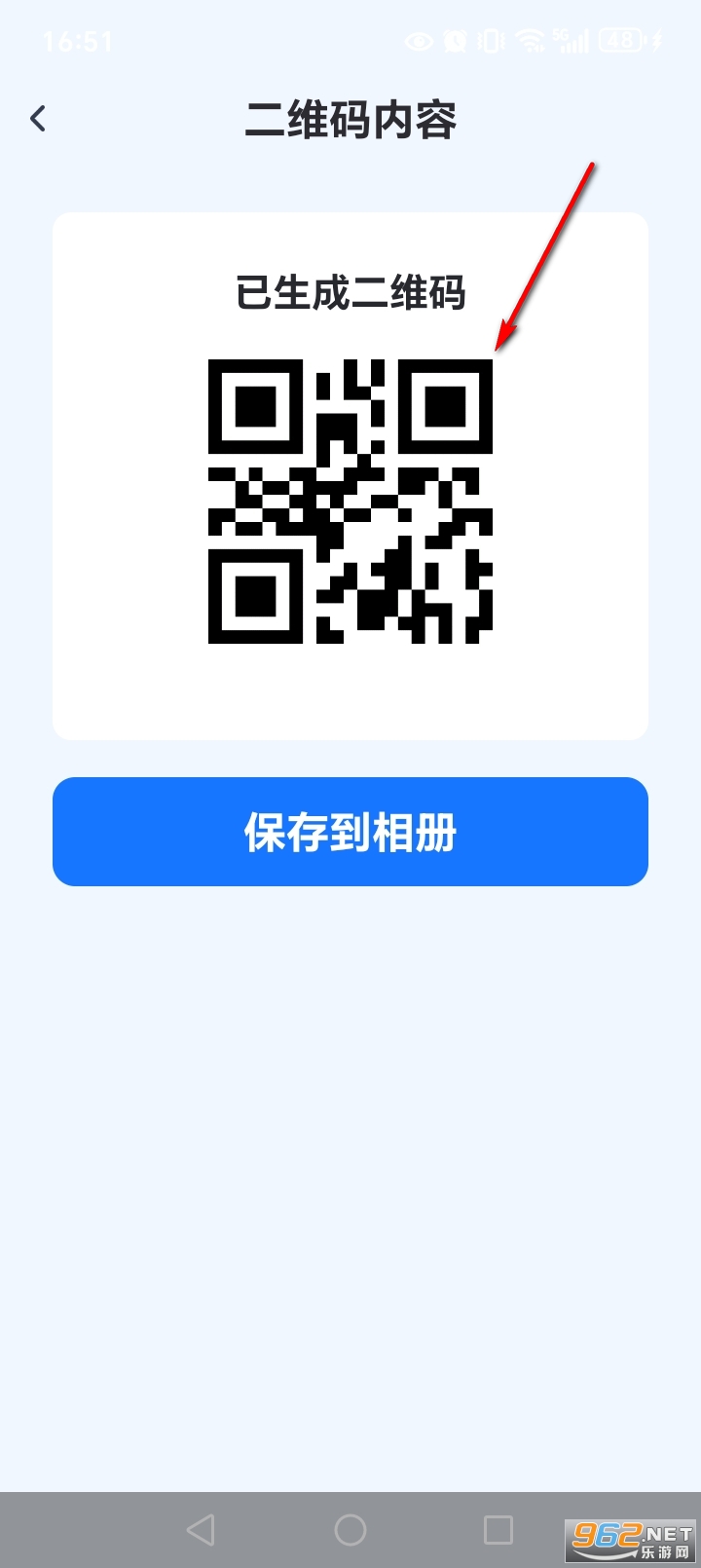Tap the 5G signal strength icon
The width and height of the screenshot is (701, 1568).
click(x=570, y=41)
